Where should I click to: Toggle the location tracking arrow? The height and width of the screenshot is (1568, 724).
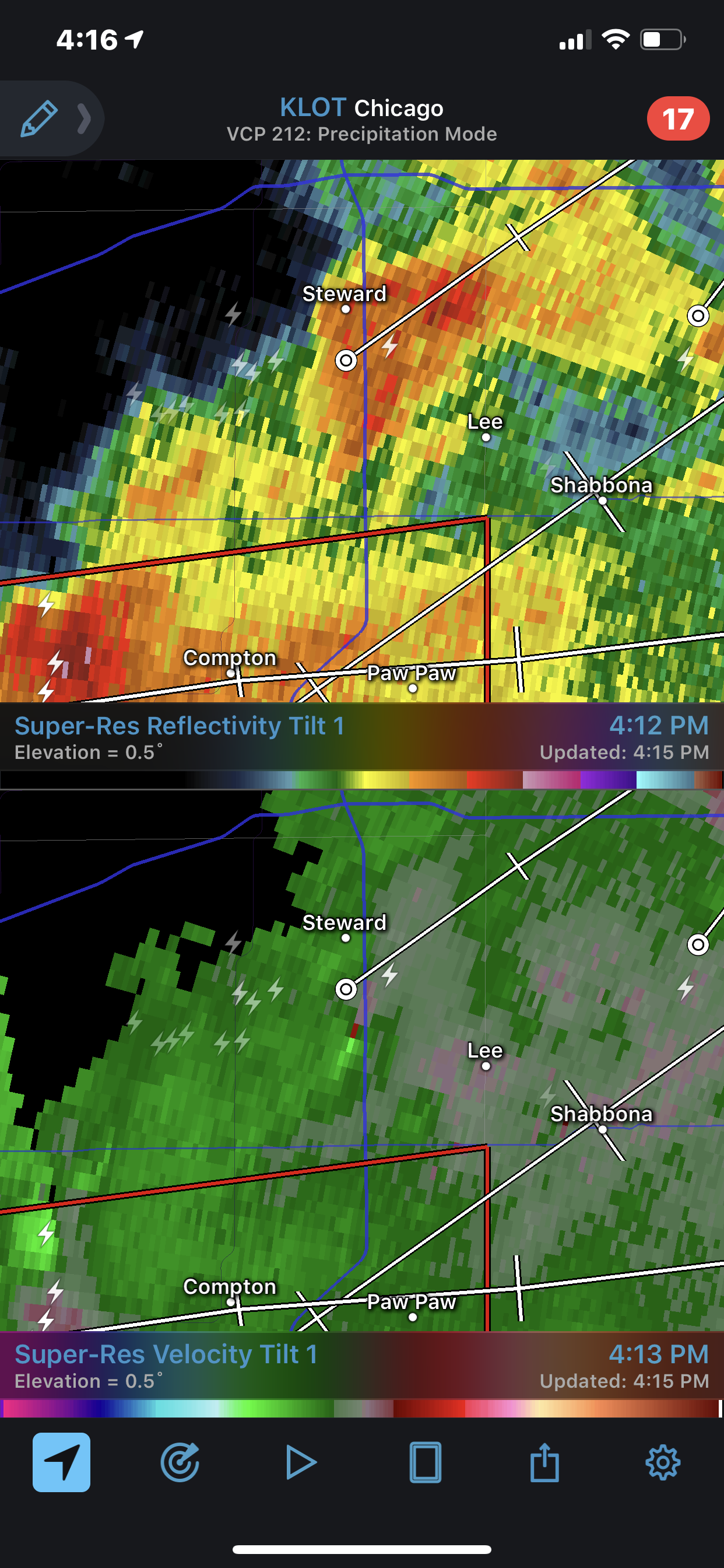[x=61, y=1462]
